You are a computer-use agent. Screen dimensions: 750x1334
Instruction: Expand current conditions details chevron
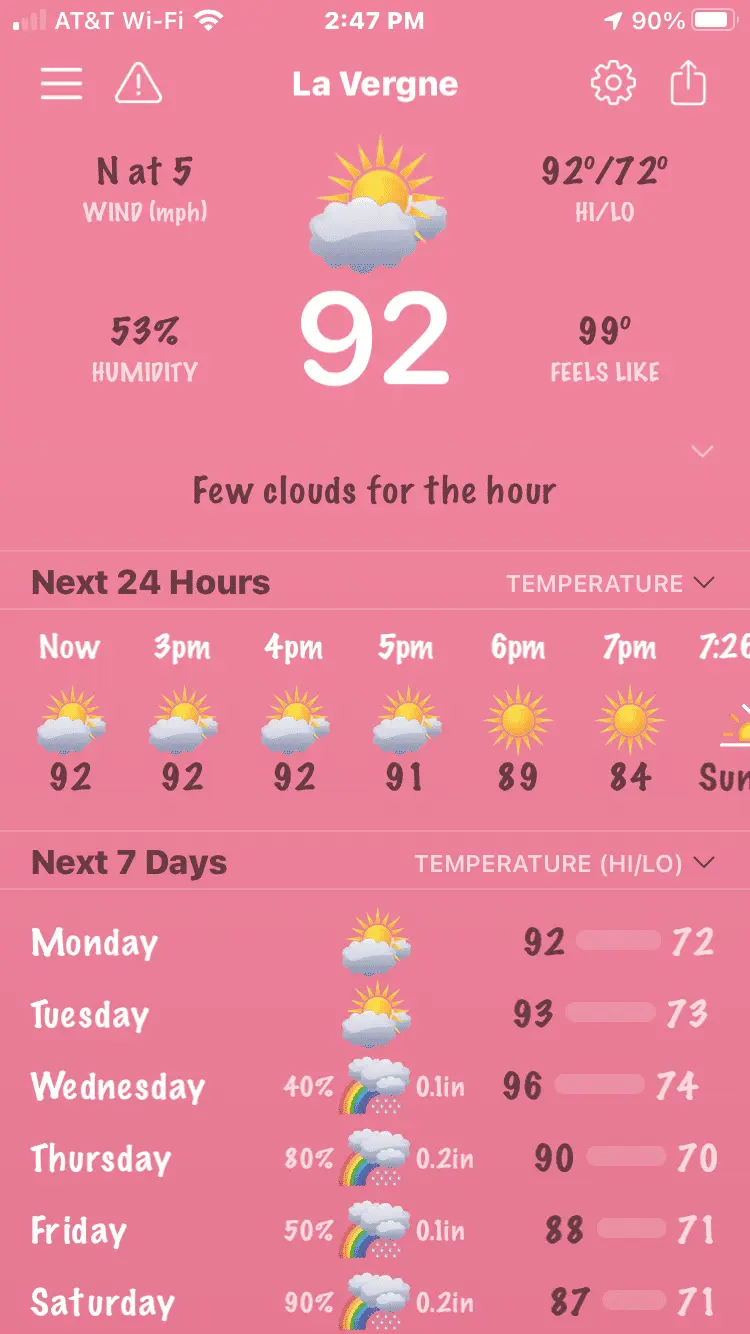click(x=703, y=451)
